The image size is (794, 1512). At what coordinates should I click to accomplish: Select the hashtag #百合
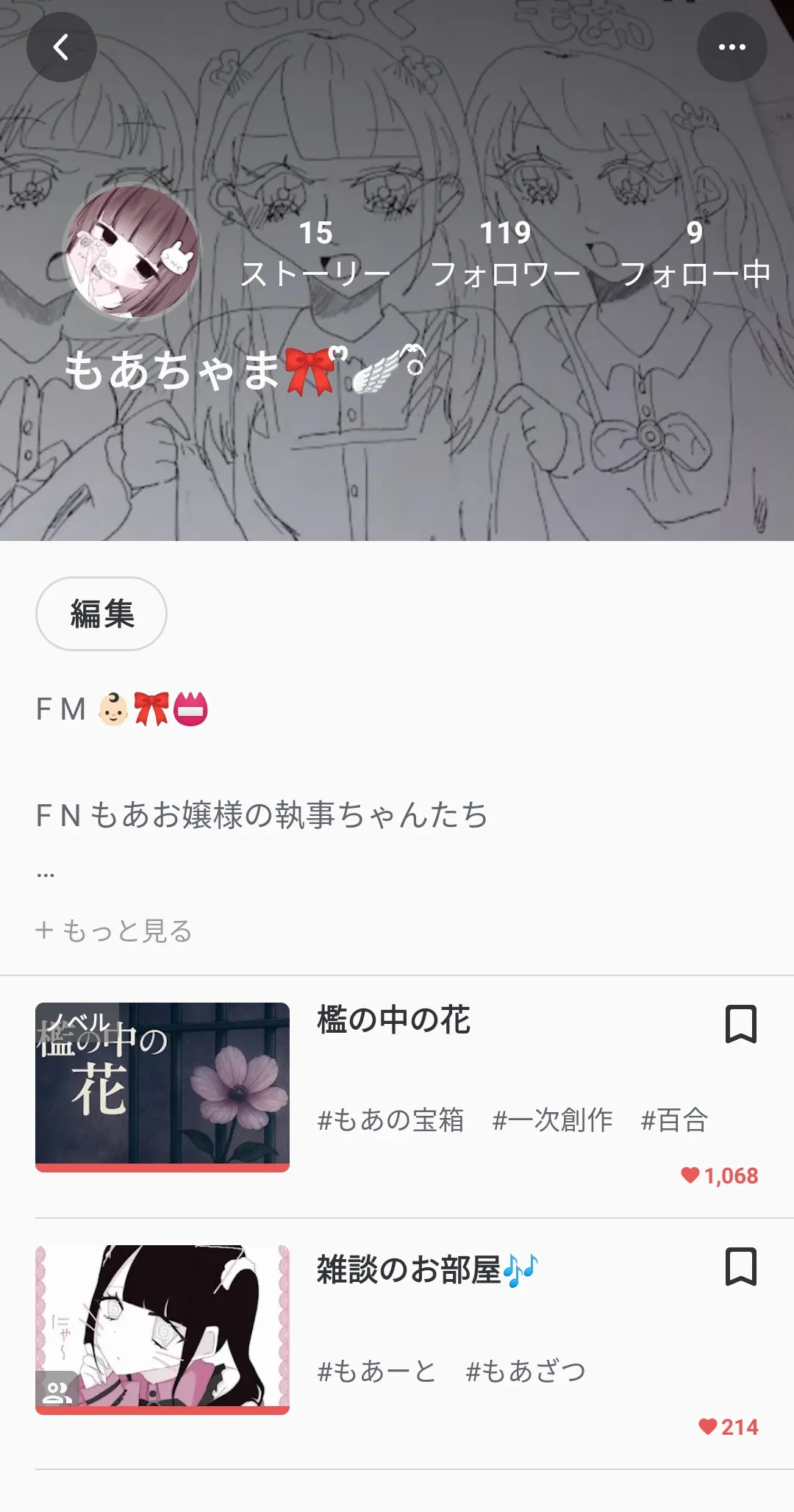[674, 1120]
